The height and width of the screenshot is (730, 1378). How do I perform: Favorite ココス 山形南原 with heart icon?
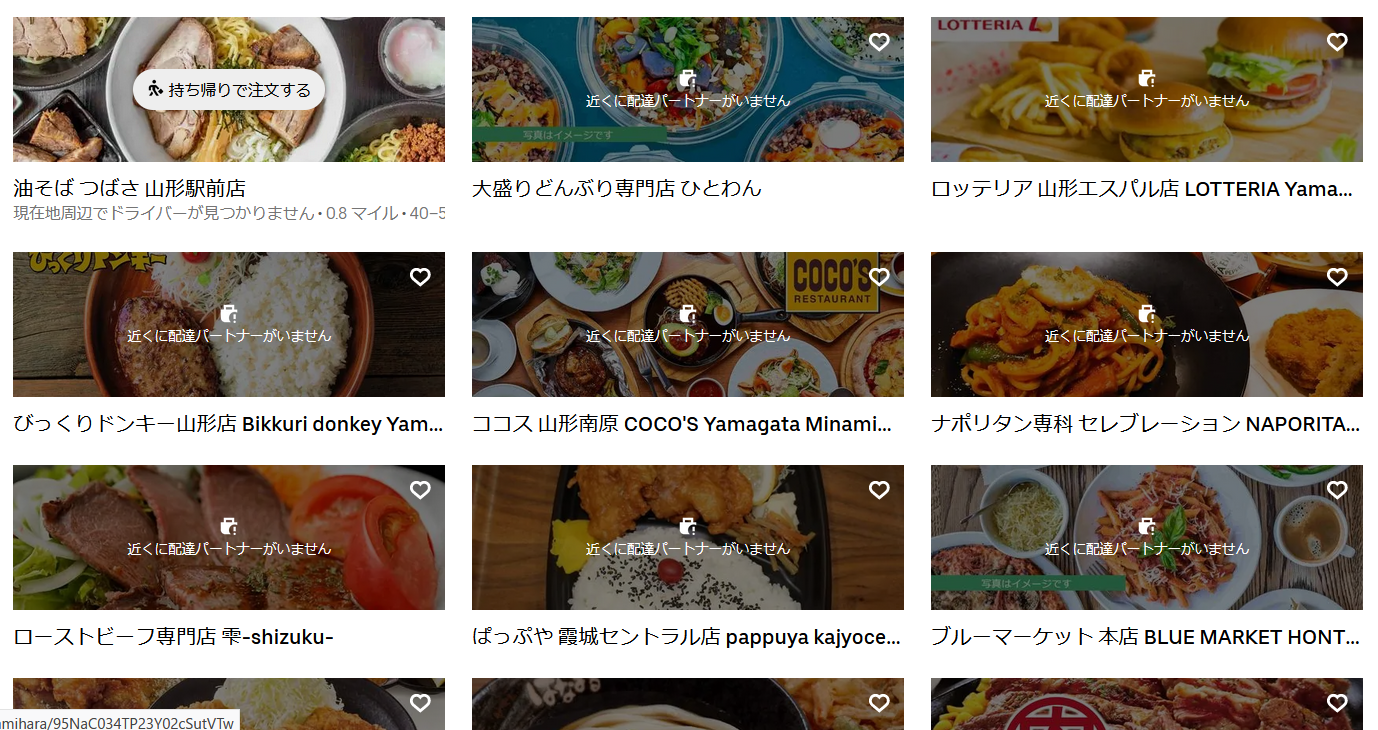[879, 277]
